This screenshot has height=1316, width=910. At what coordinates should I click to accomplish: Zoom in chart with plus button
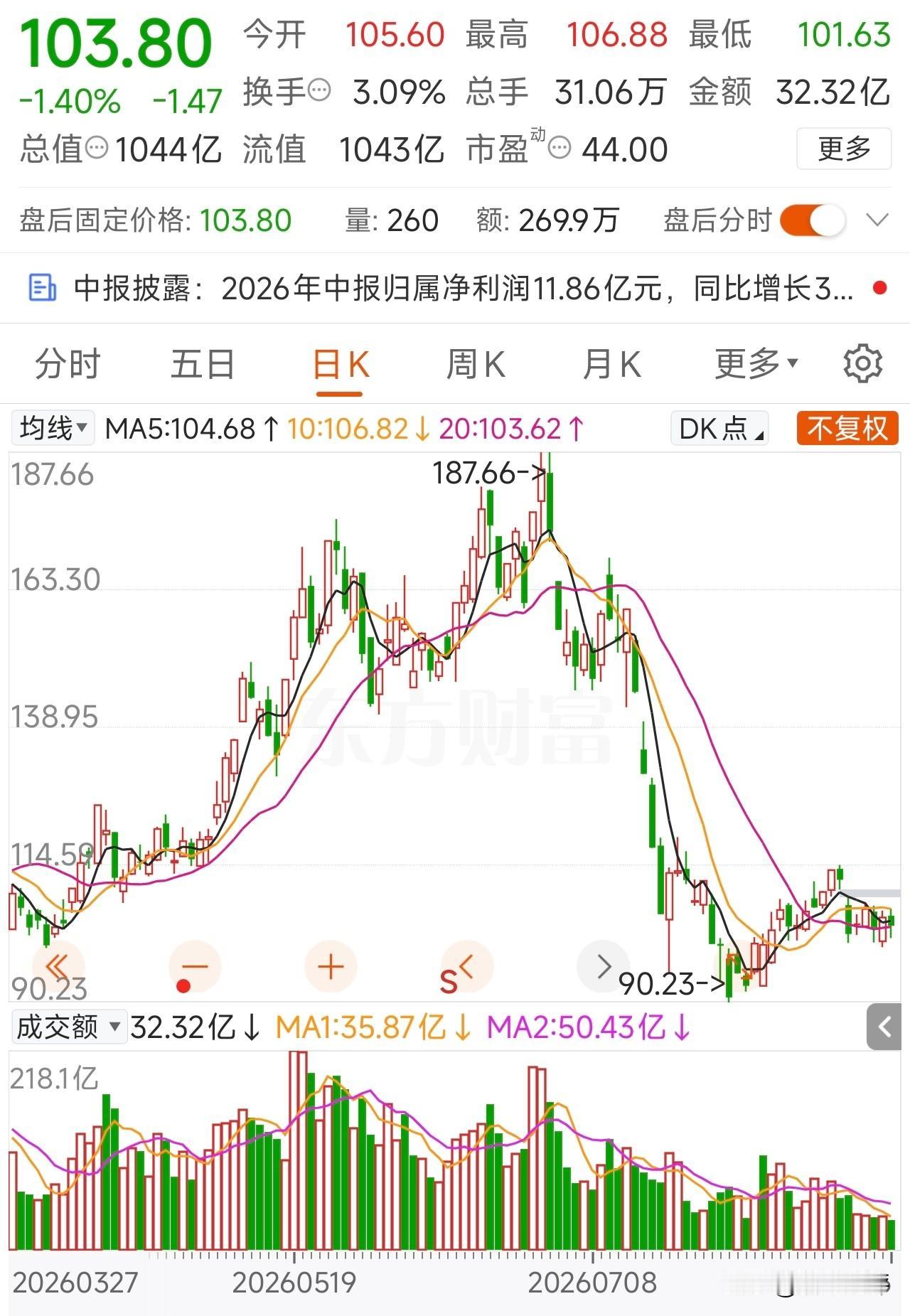tap(331, 966)
